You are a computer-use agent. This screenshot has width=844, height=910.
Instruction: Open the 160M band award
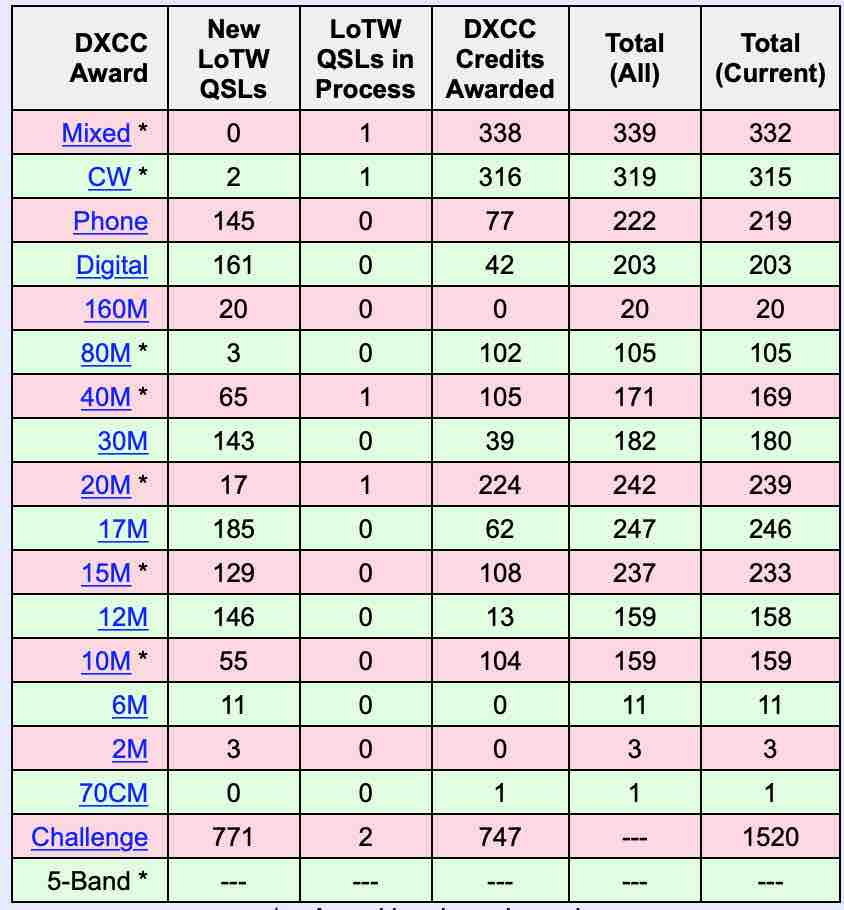pos(116,309)
